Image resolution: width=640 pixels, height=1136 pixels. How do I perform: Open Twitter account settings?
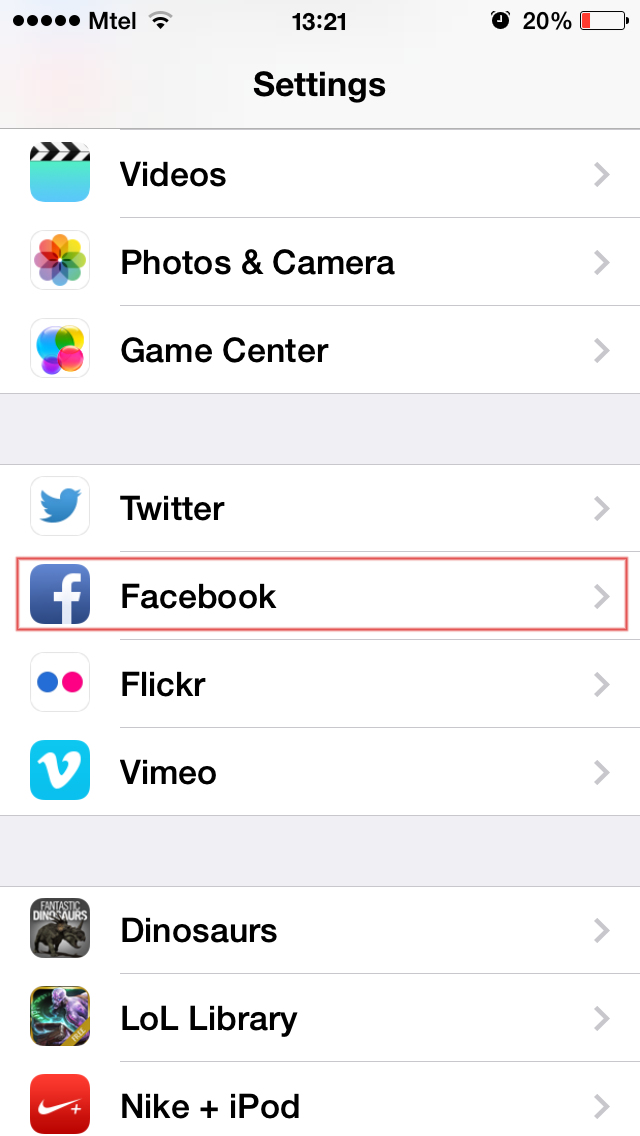320,508
